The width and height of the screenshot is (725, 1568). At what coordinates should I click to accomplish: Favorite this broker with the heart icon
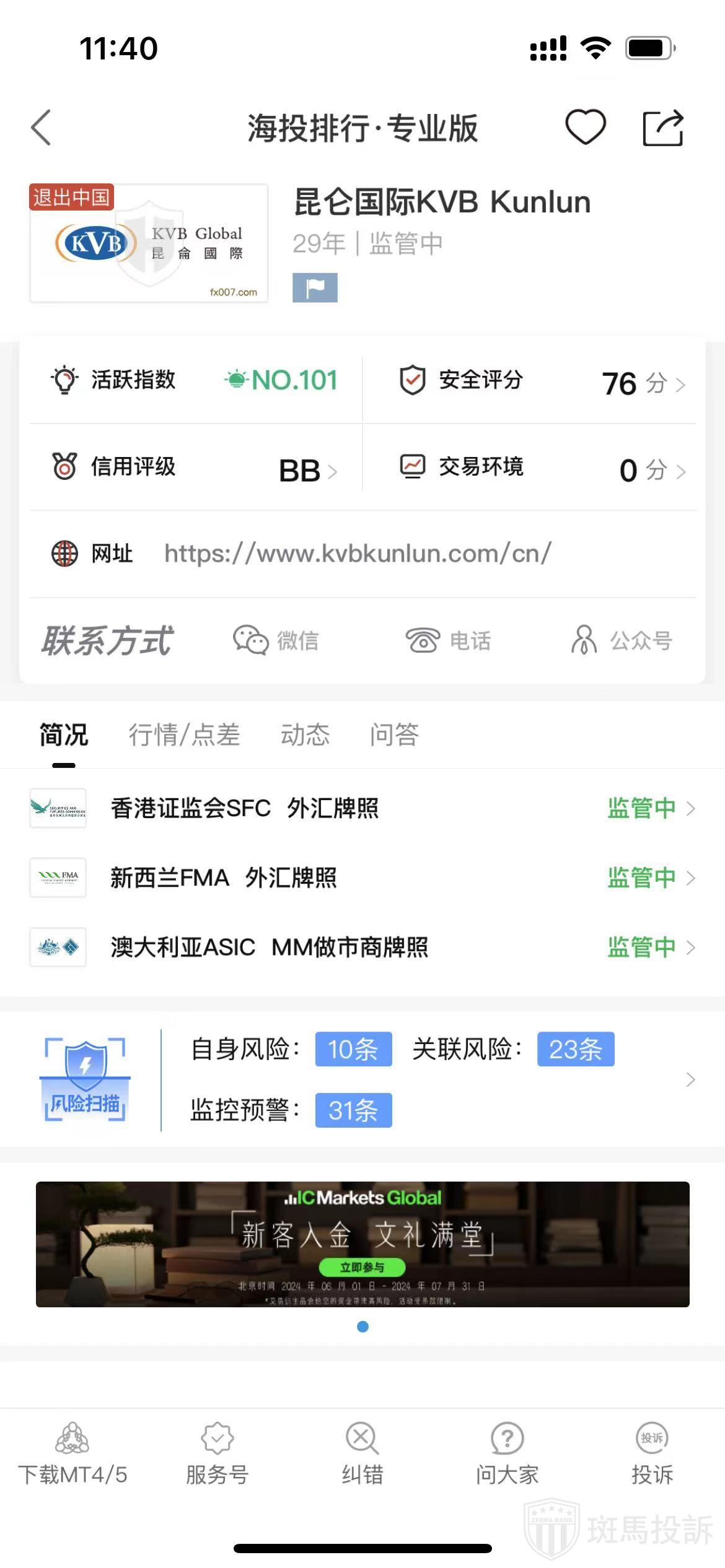[x=585, y=128]
